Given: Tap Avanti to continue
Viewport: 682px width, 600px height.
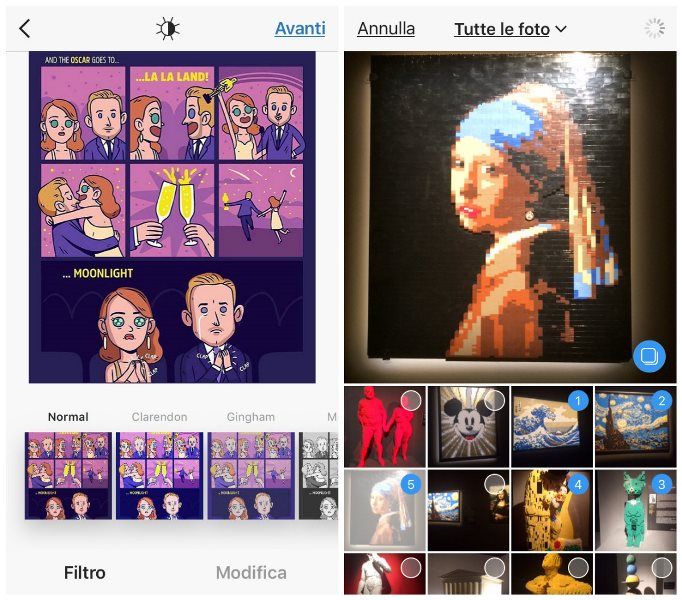Looking at the screenshot, I should point(300,29).
